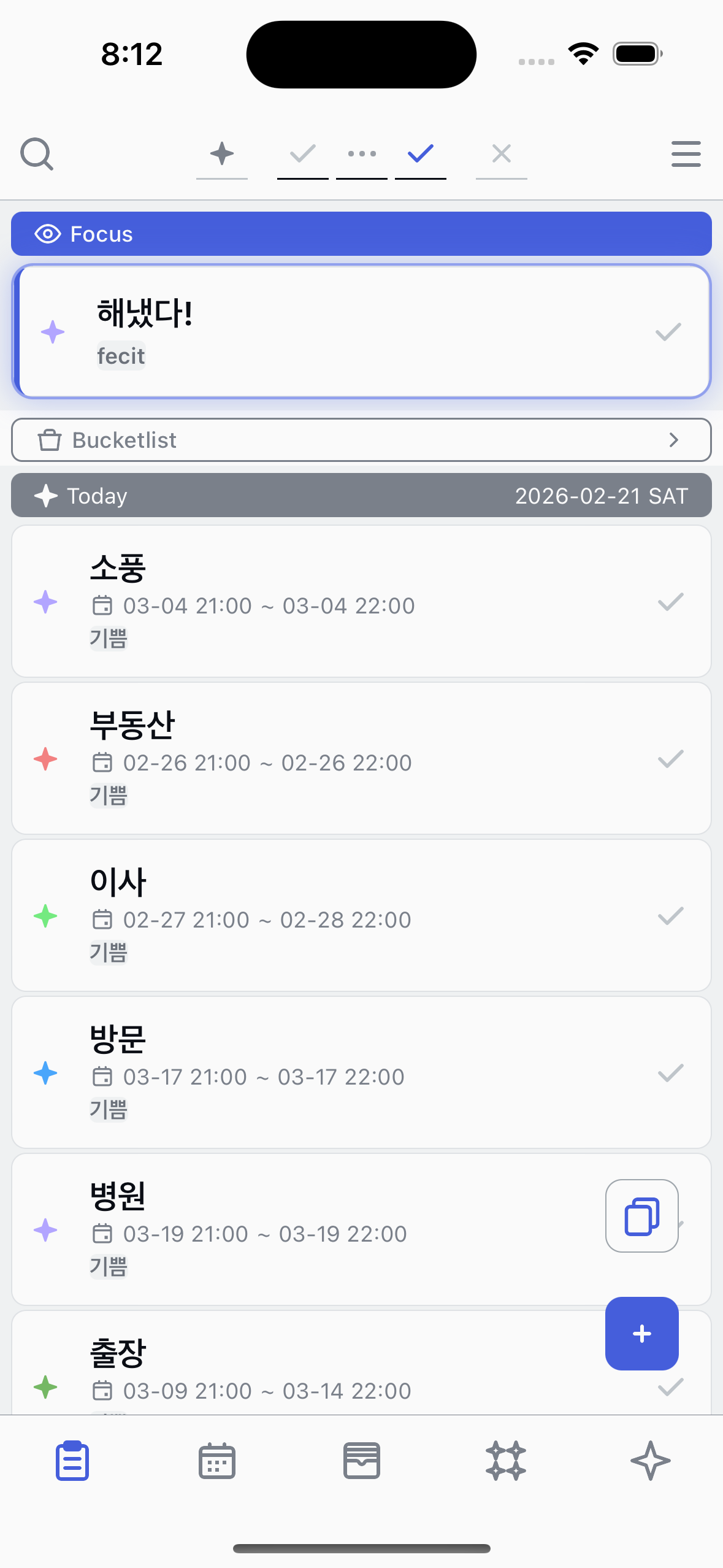The width and height of the screenshot is (723, 1568).
Task: Open the search icon
Action: pyautogui.click(x=37, y=155)
